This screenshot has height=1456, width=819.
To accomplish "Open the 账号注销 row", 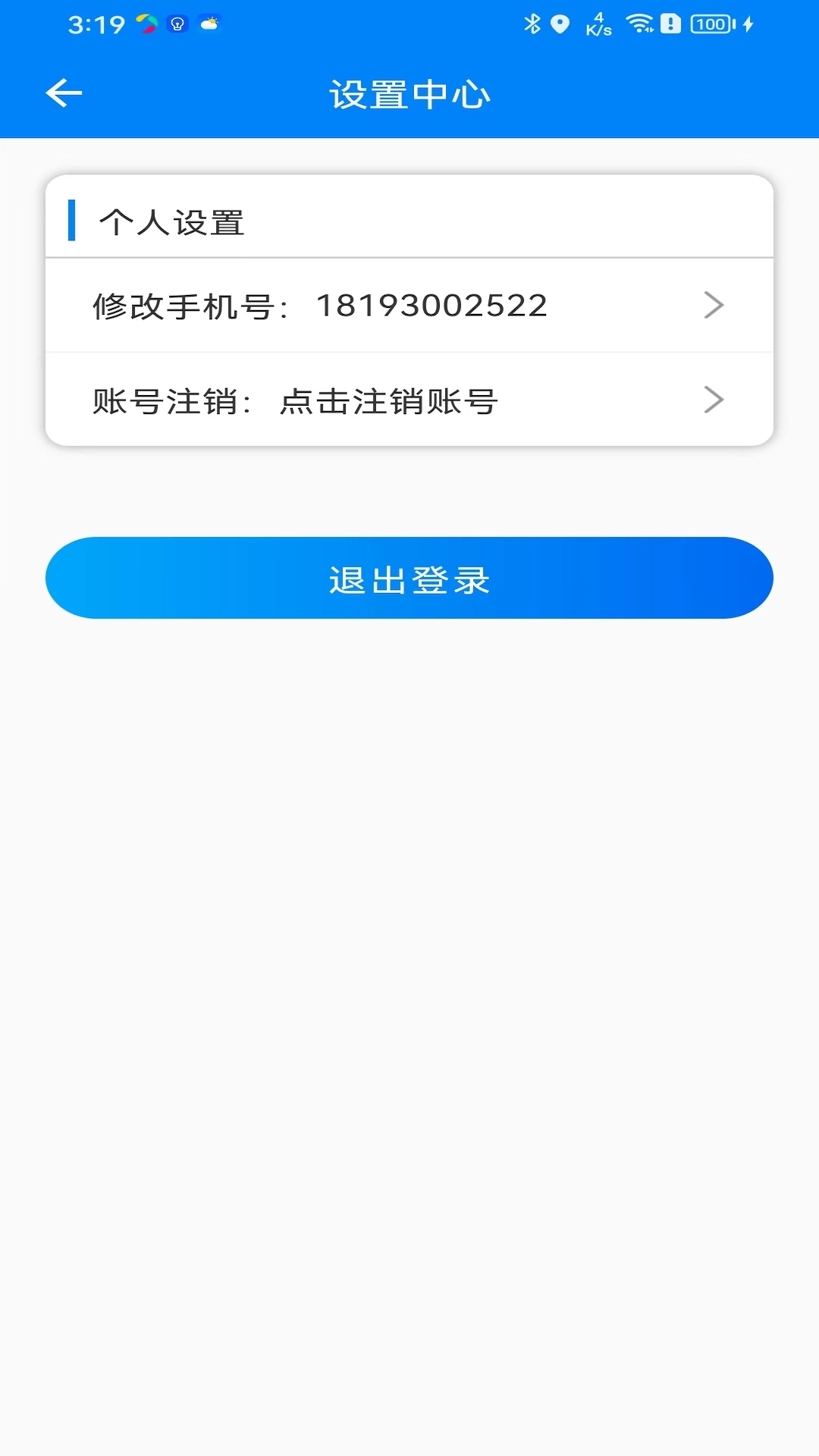I will click(409, 400).
